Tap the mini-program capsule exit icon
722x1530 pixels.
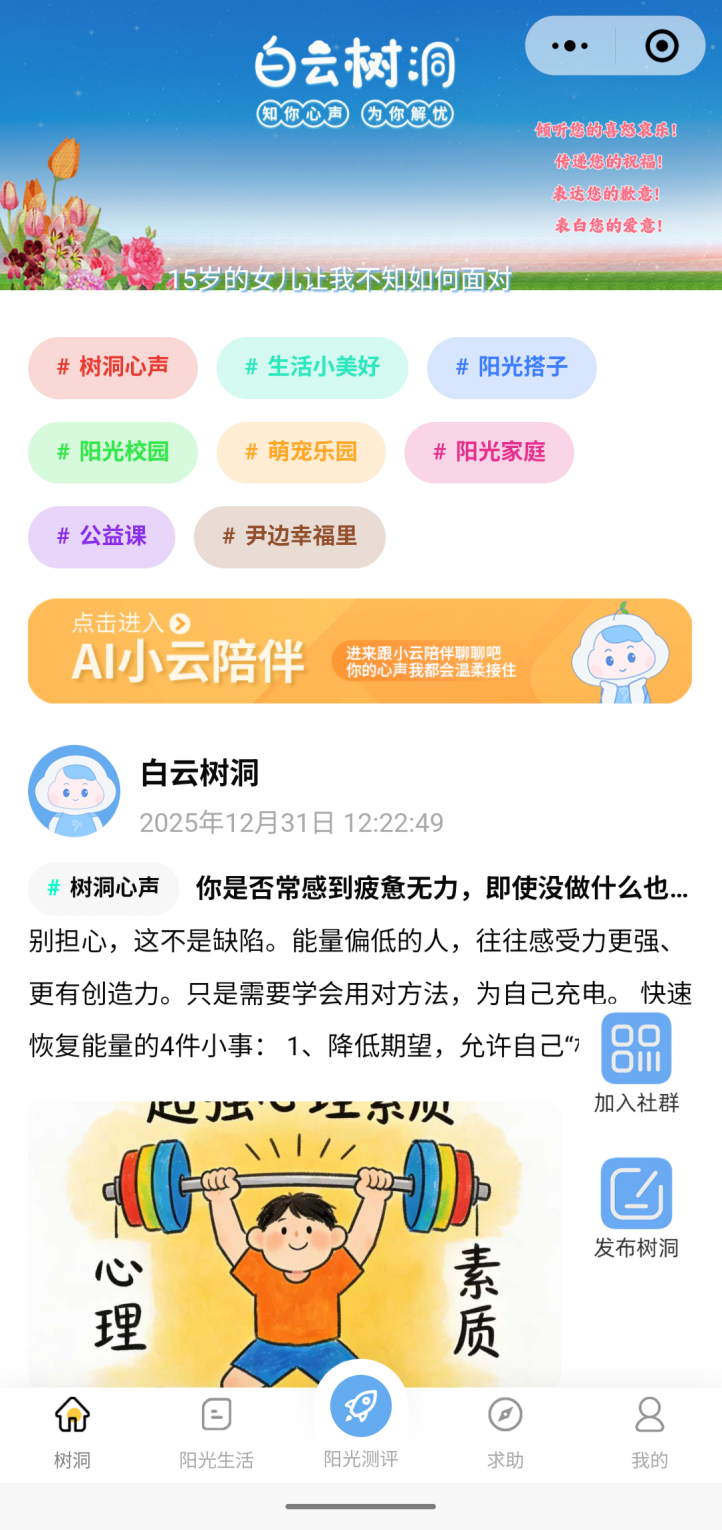[x=659, y=45]
